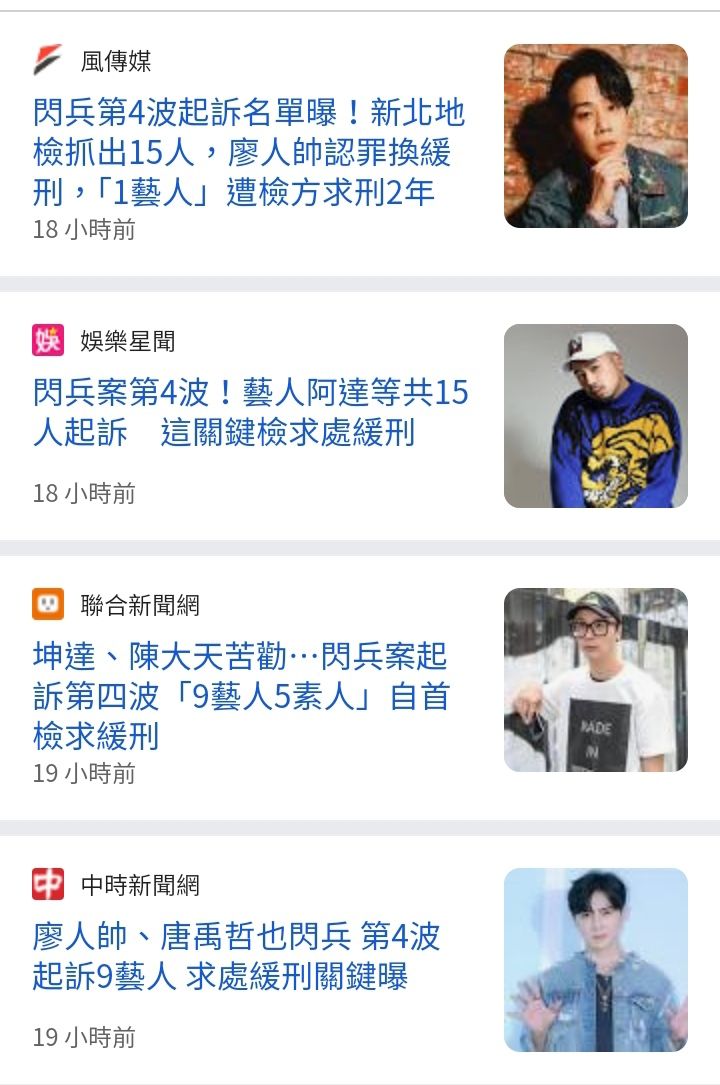Image resolution: width=720 pixels, height=1085 pixels.
Task: Tap the photo thumbnail of the 風傳媒 article
Action: click(595, 136)
